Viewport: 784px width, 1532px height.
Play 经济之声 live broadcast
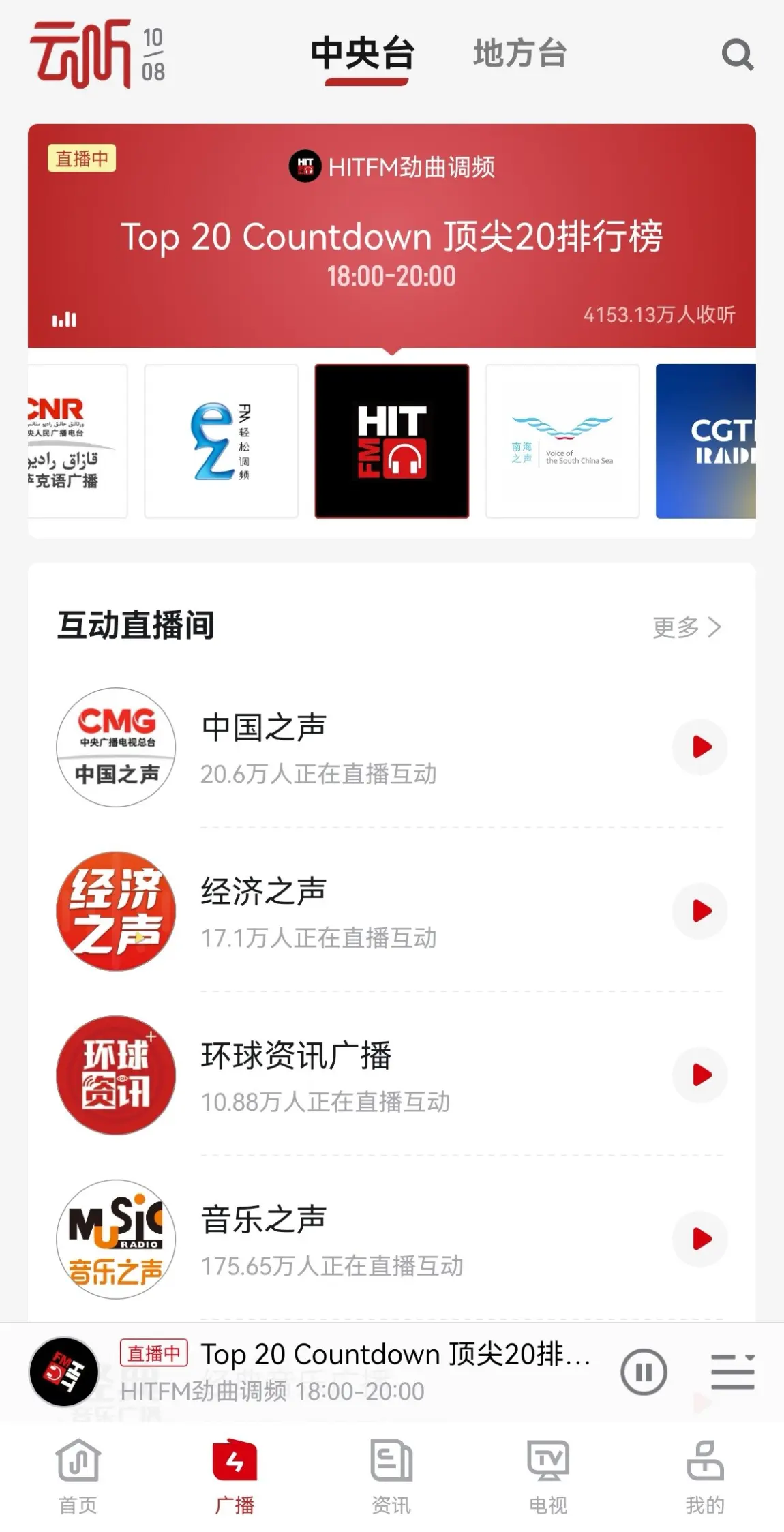[x=700, y=911]
